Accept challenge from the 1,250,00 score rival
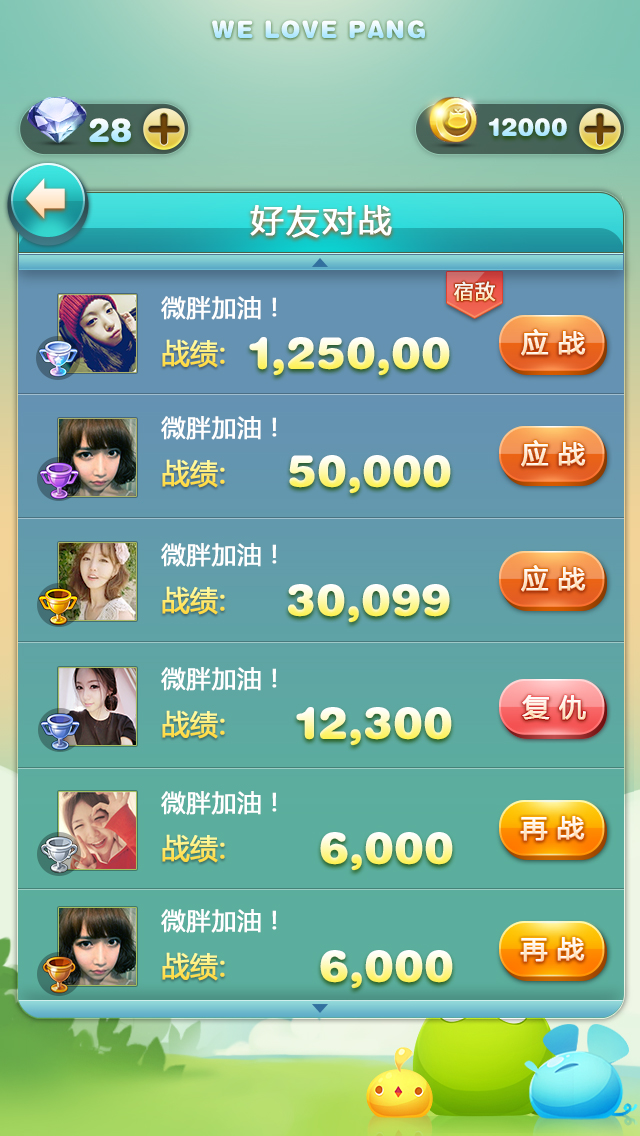This screenshot has height=1136, width=640. (x=552, y=344)
